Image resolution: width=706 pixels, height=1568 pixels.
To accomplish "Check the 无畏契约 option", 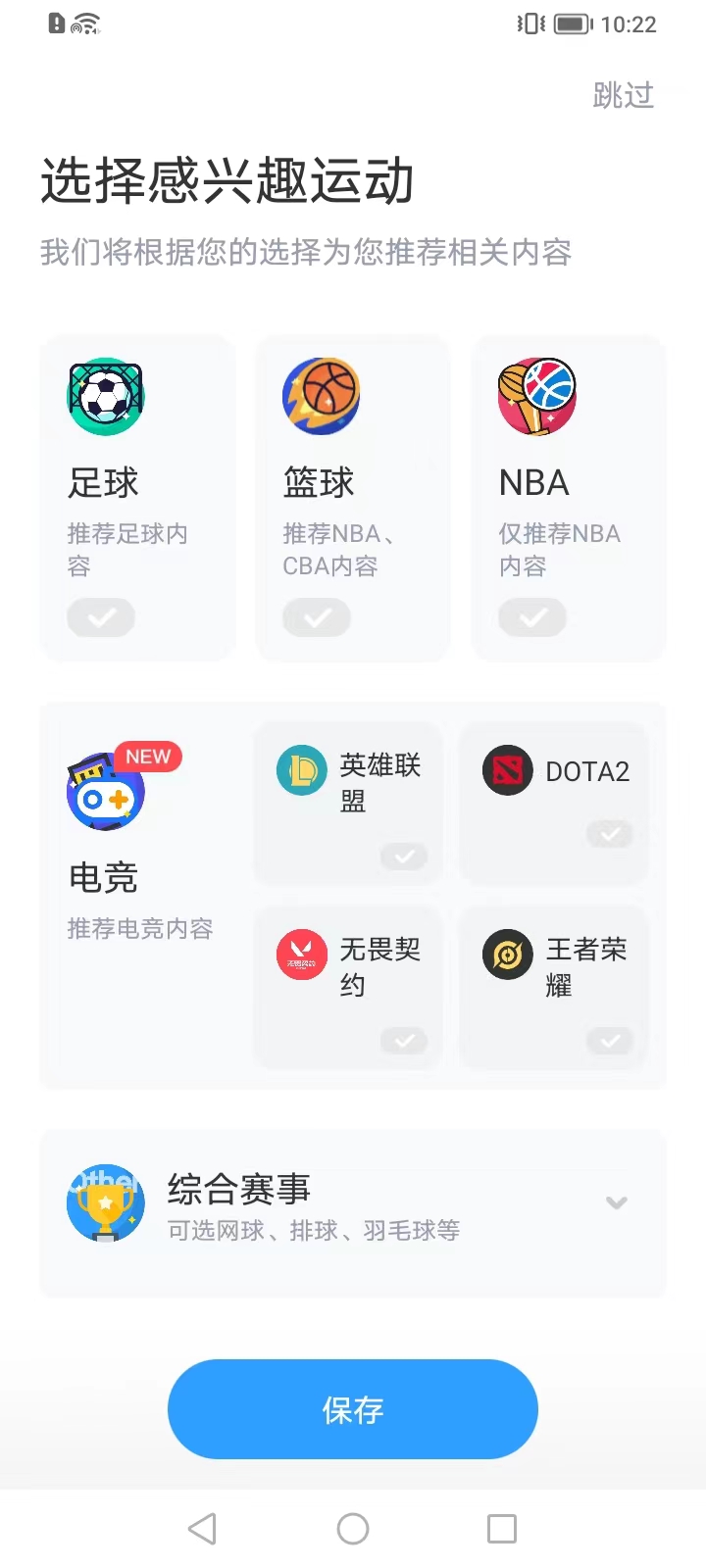I will (348, 988).
